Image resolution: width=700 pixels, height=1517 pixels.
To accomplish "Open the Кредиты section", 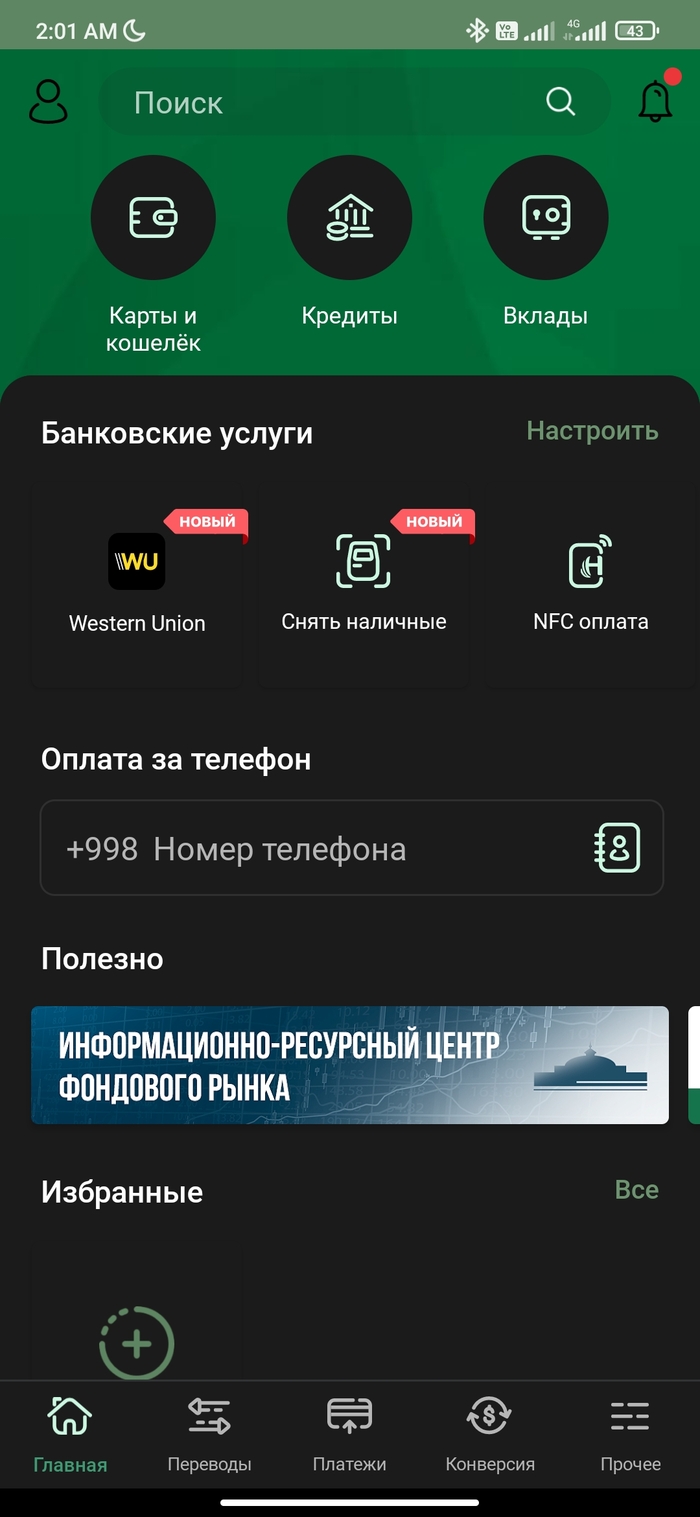I will click(349, 218).
